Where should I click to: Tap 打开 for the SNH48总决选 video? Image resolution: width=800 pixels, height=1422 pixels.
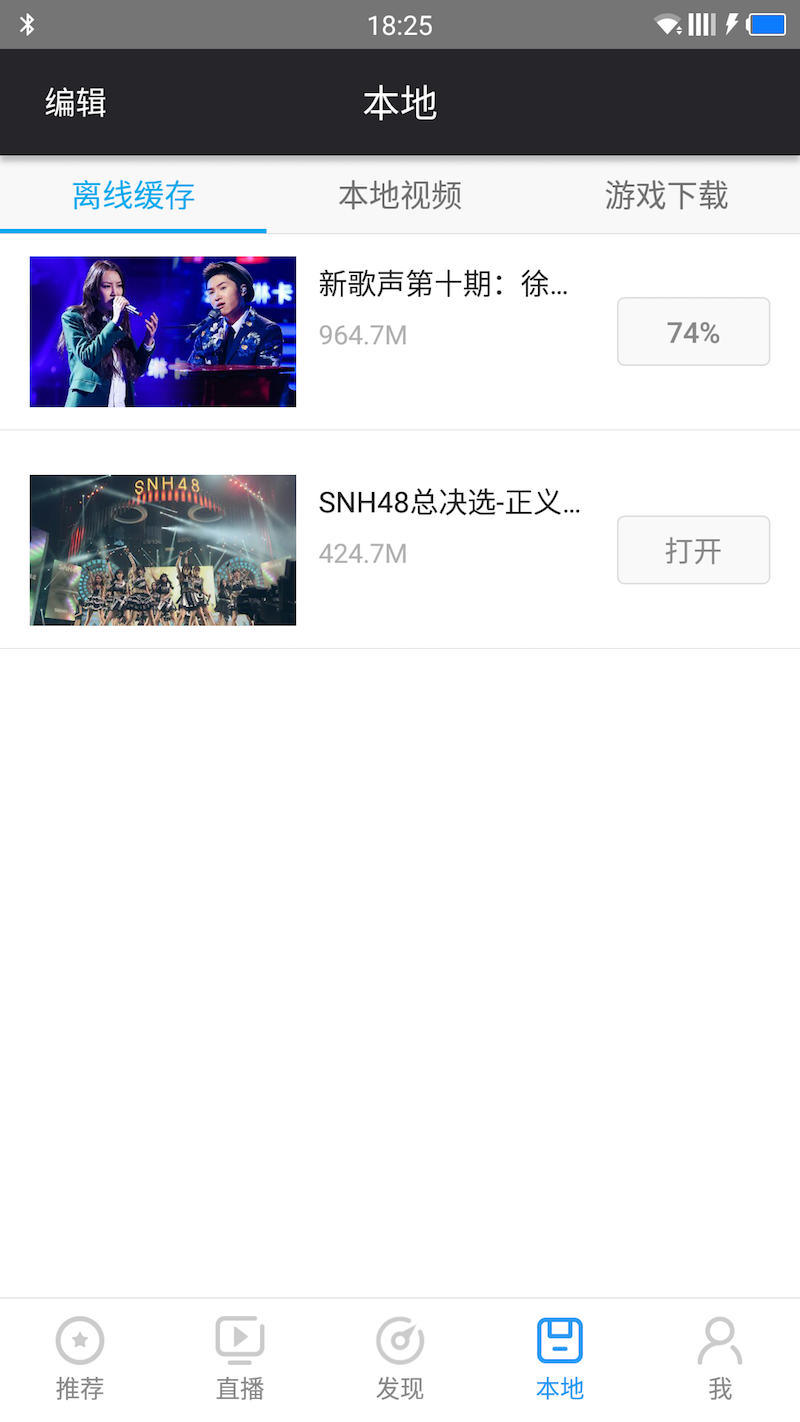(x=693, y=550)
